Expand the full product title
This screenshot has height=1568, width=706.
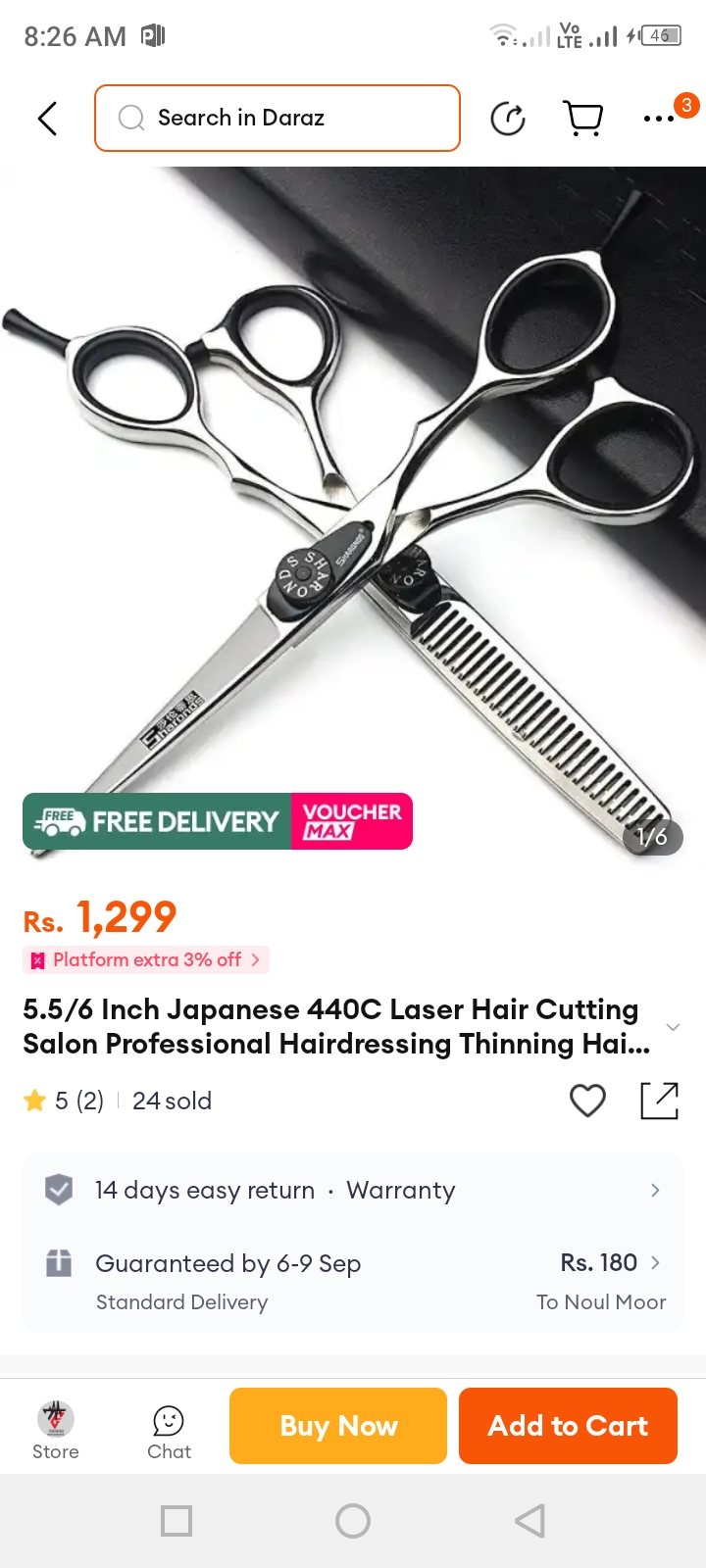(673, 1027)
